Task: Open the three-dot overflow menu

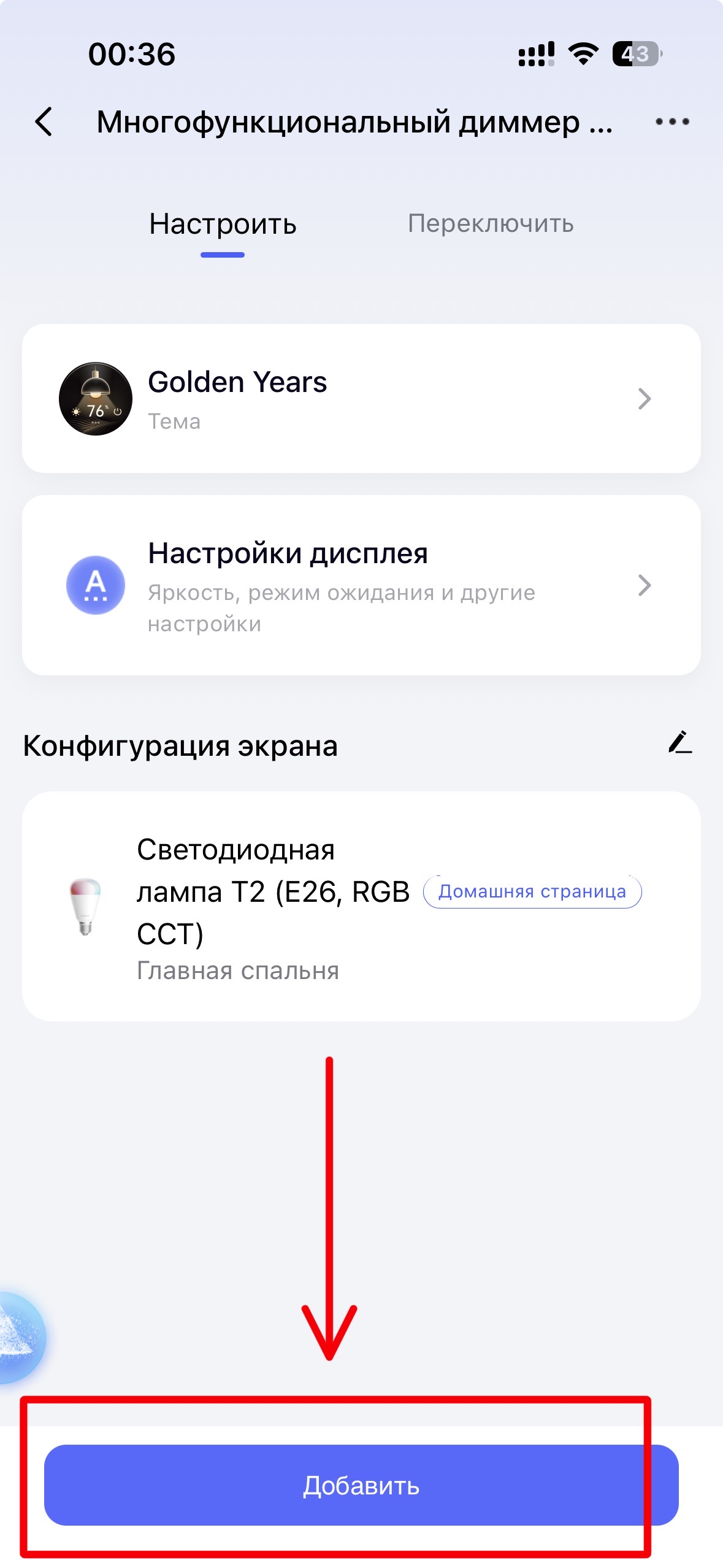Action: 672,121
